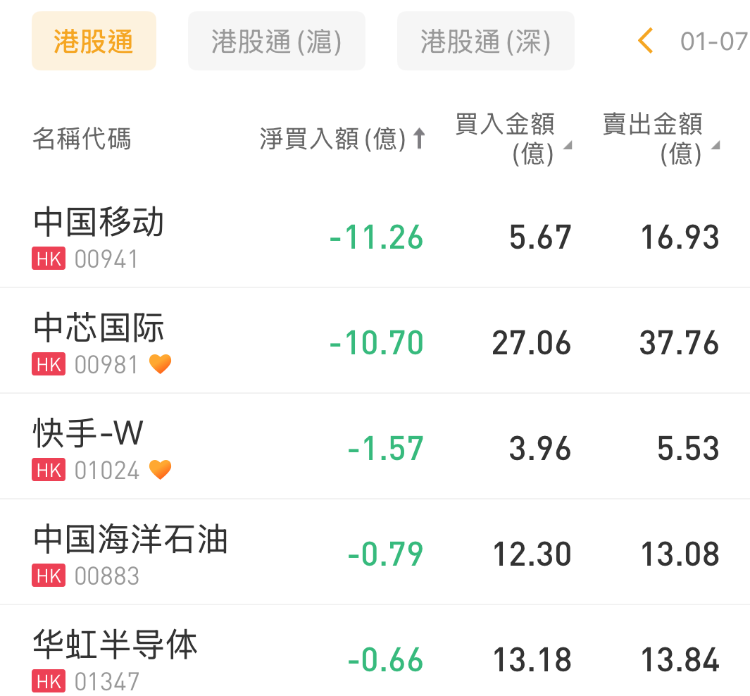This screenshot has width=750, height=696.
Task: Sort by 淨買入額 column
Action: [342, 139]
